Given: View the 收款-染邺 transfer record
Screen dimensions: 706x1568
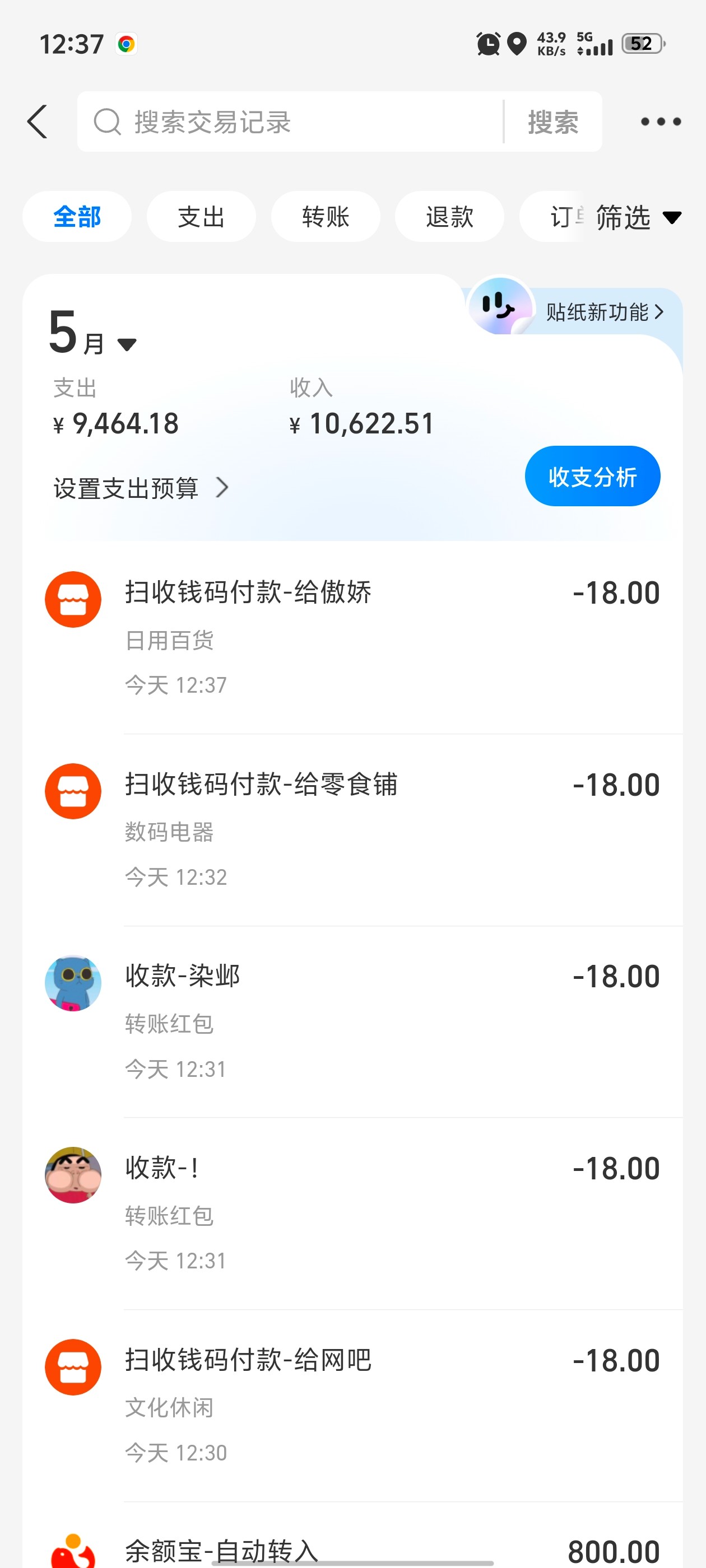Looking at the screenshot, I should tap(365, 1021).
